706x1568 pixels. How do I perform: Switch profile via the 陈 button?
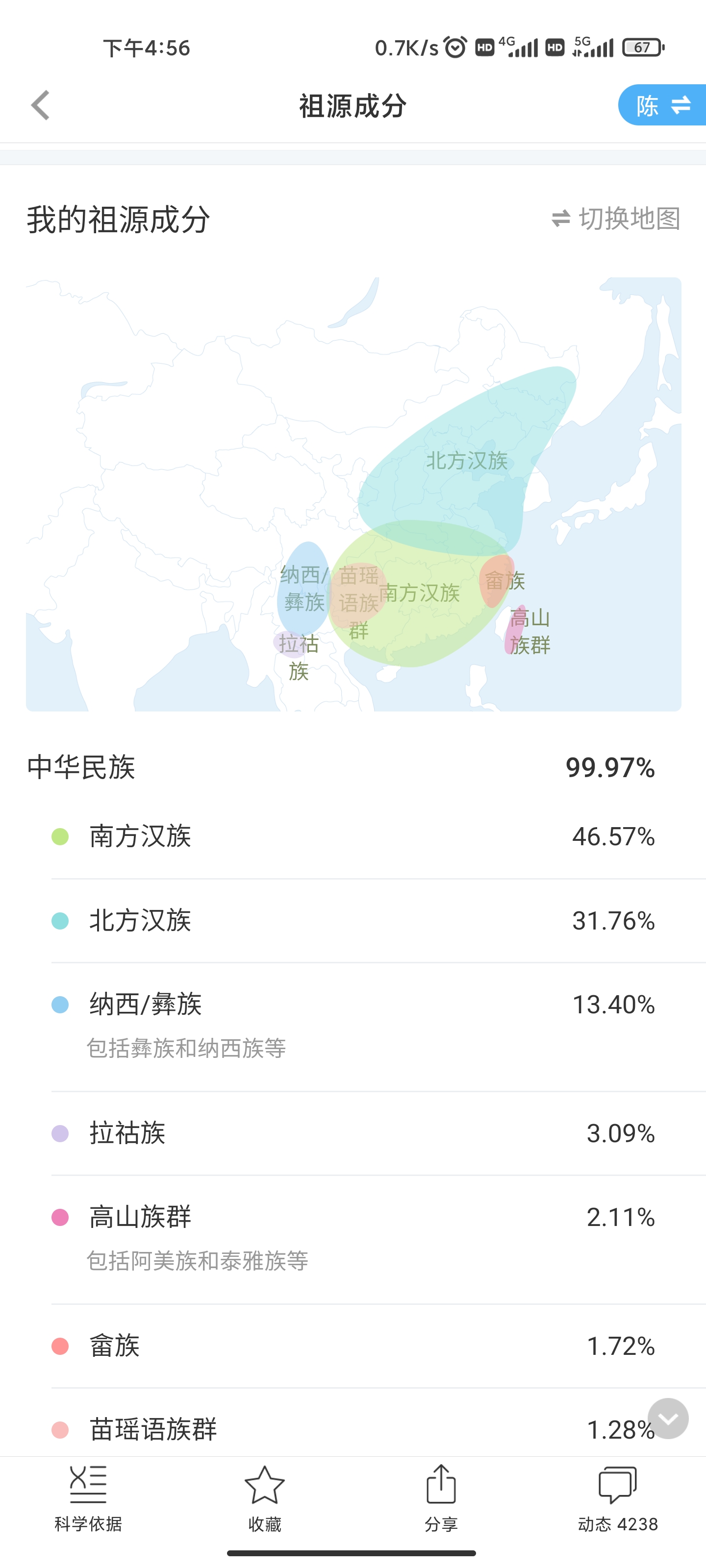coord(662,105)
